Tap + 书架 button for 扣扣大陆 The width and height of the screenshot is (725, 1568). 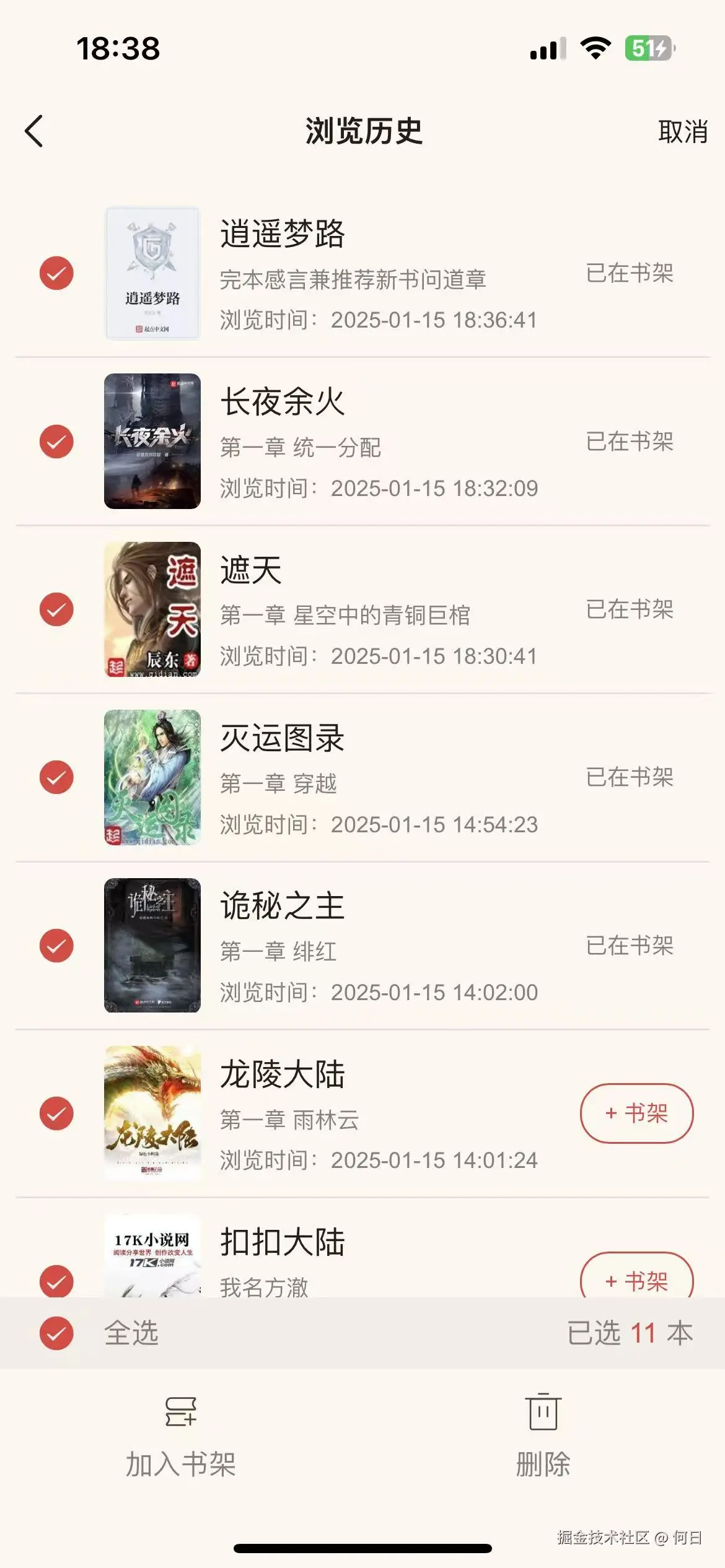click(x=636, y=1278)
